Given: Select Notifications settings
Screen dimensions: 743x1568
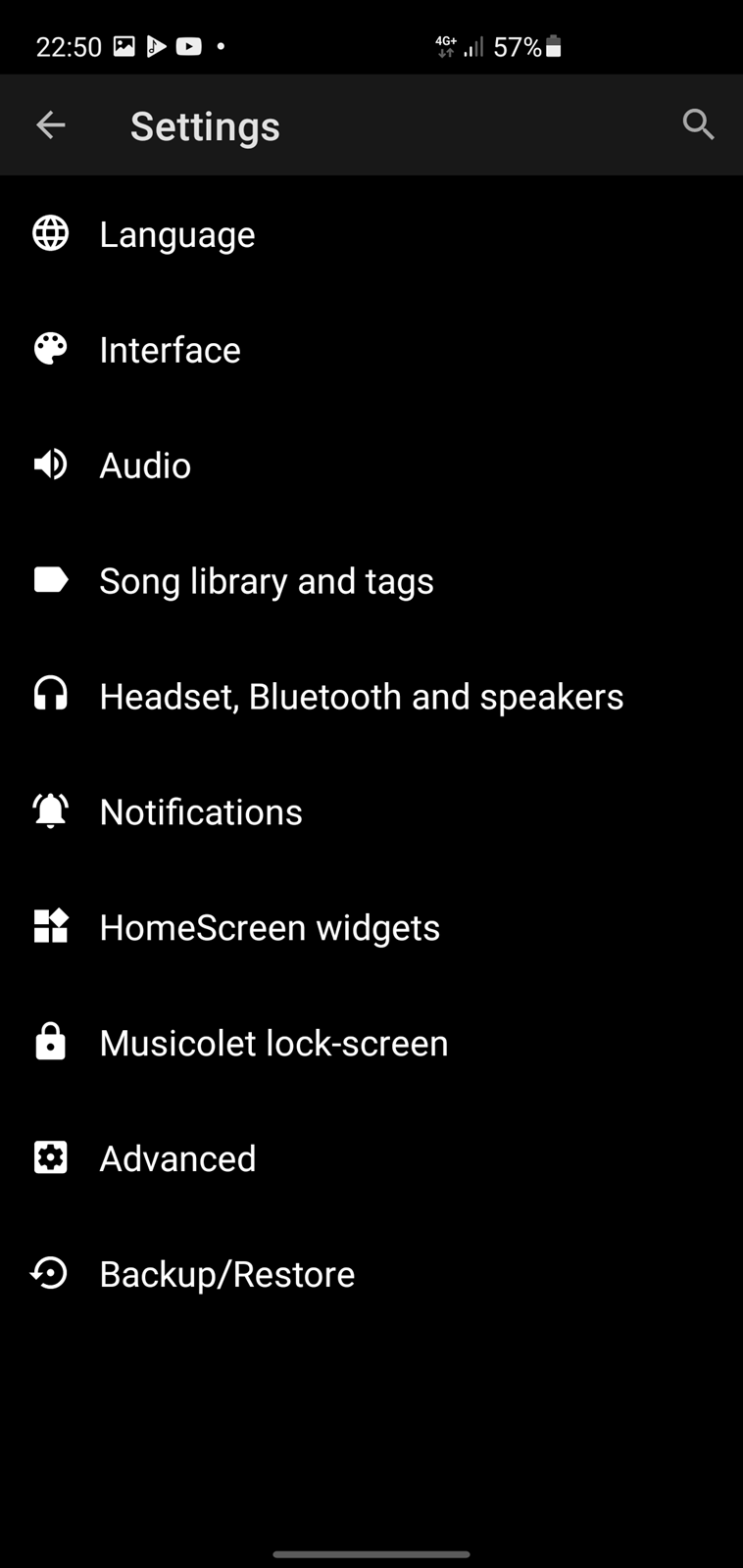Looking at the screenshot, I should tap(371, 812).
